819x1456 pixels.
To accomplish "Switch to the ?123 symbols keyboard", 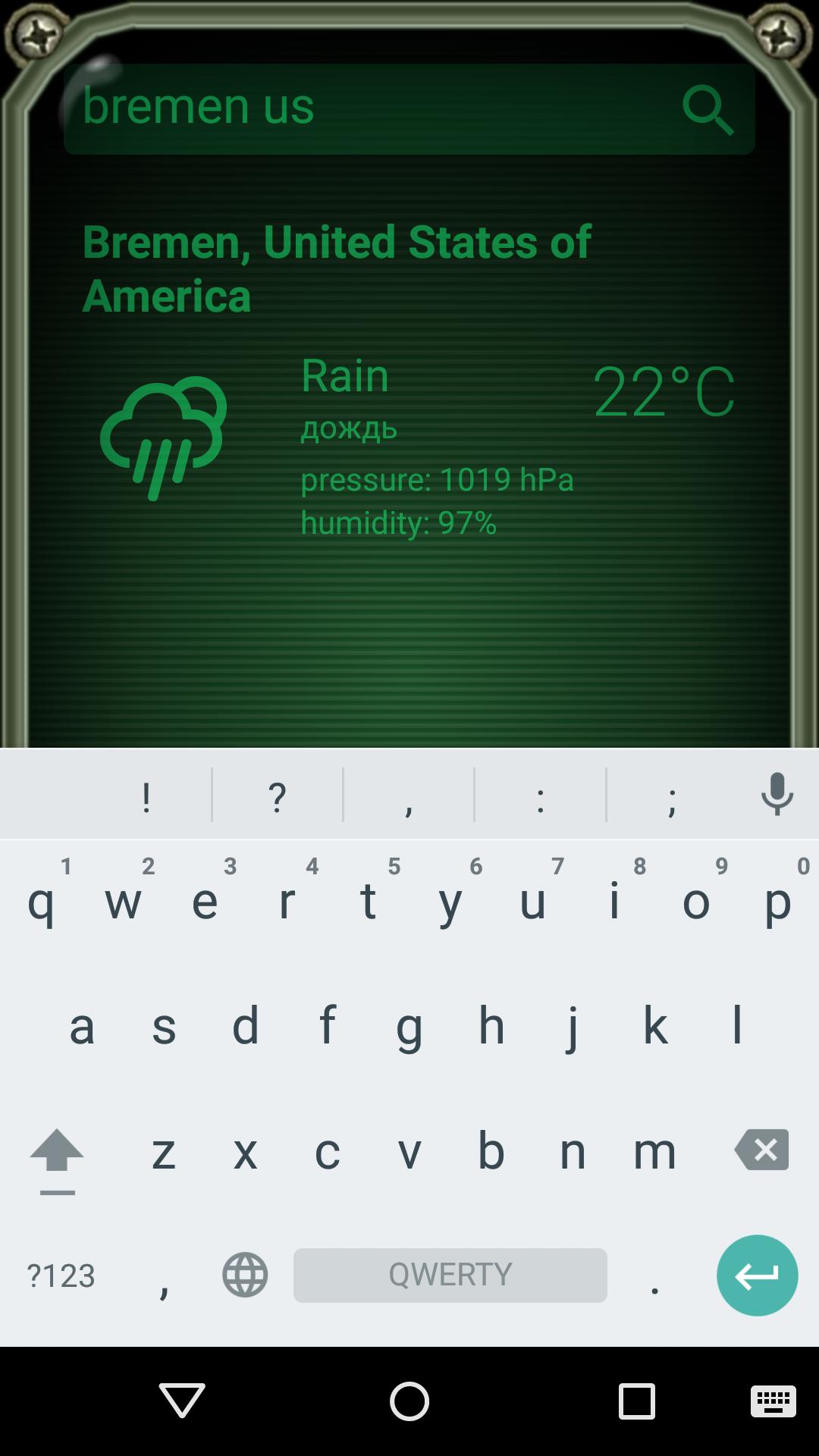I will point(61,1276).
